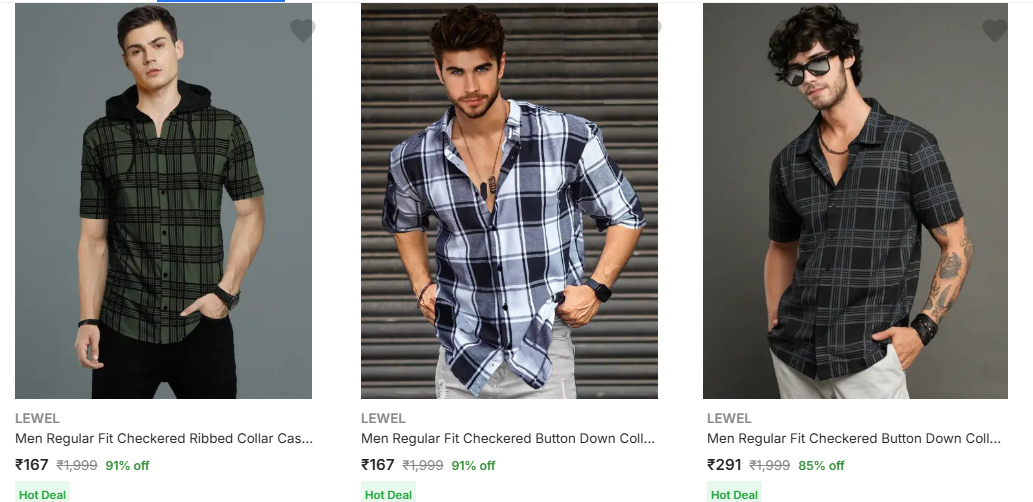Wishlist the Checkered Ribbed Collar shirt
This screenshot has height=502, width=1033.
pyautogui.click(x=303, y=31)
